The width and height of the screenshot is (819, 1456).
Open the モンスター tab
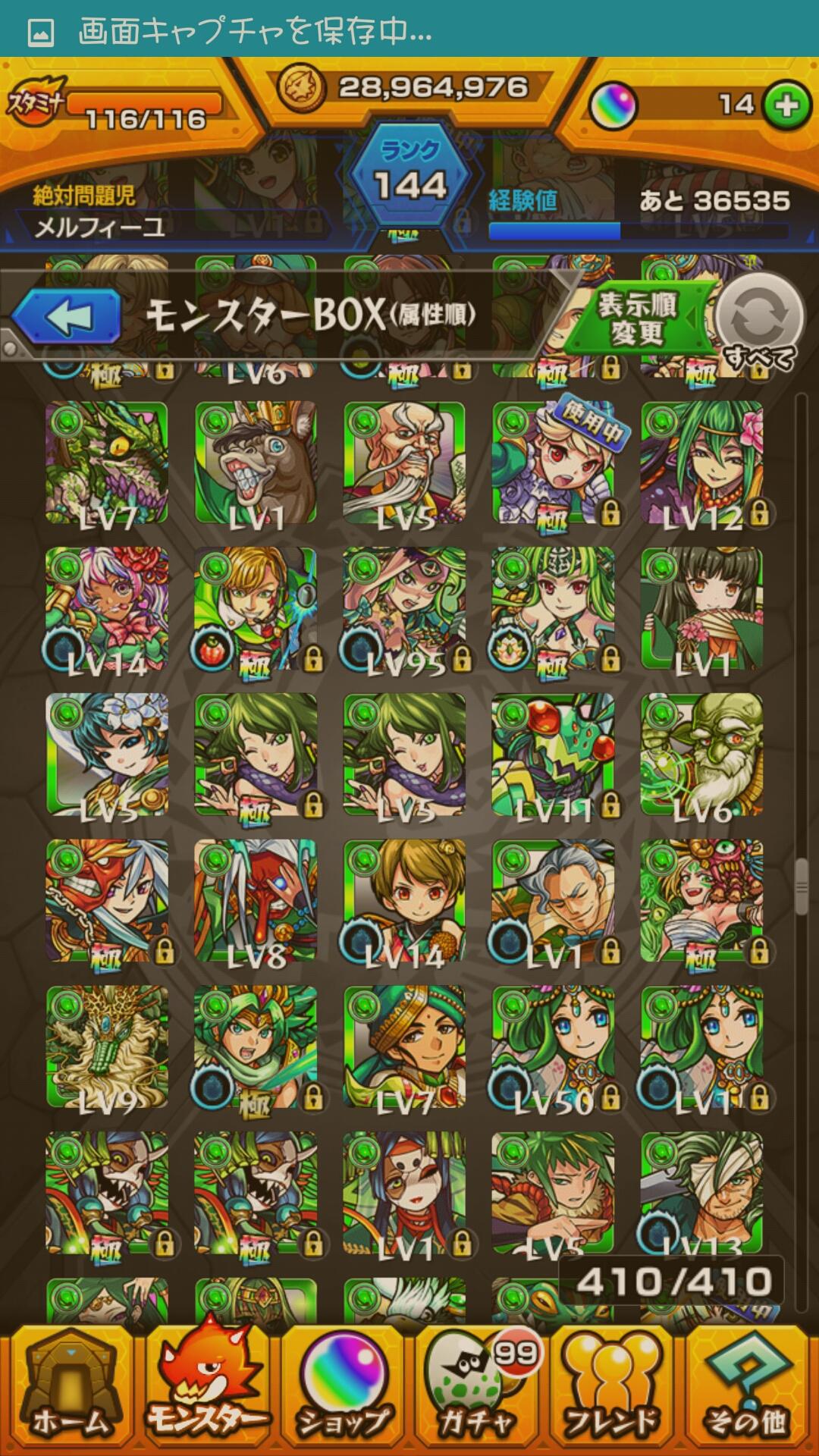point(206,1391)
